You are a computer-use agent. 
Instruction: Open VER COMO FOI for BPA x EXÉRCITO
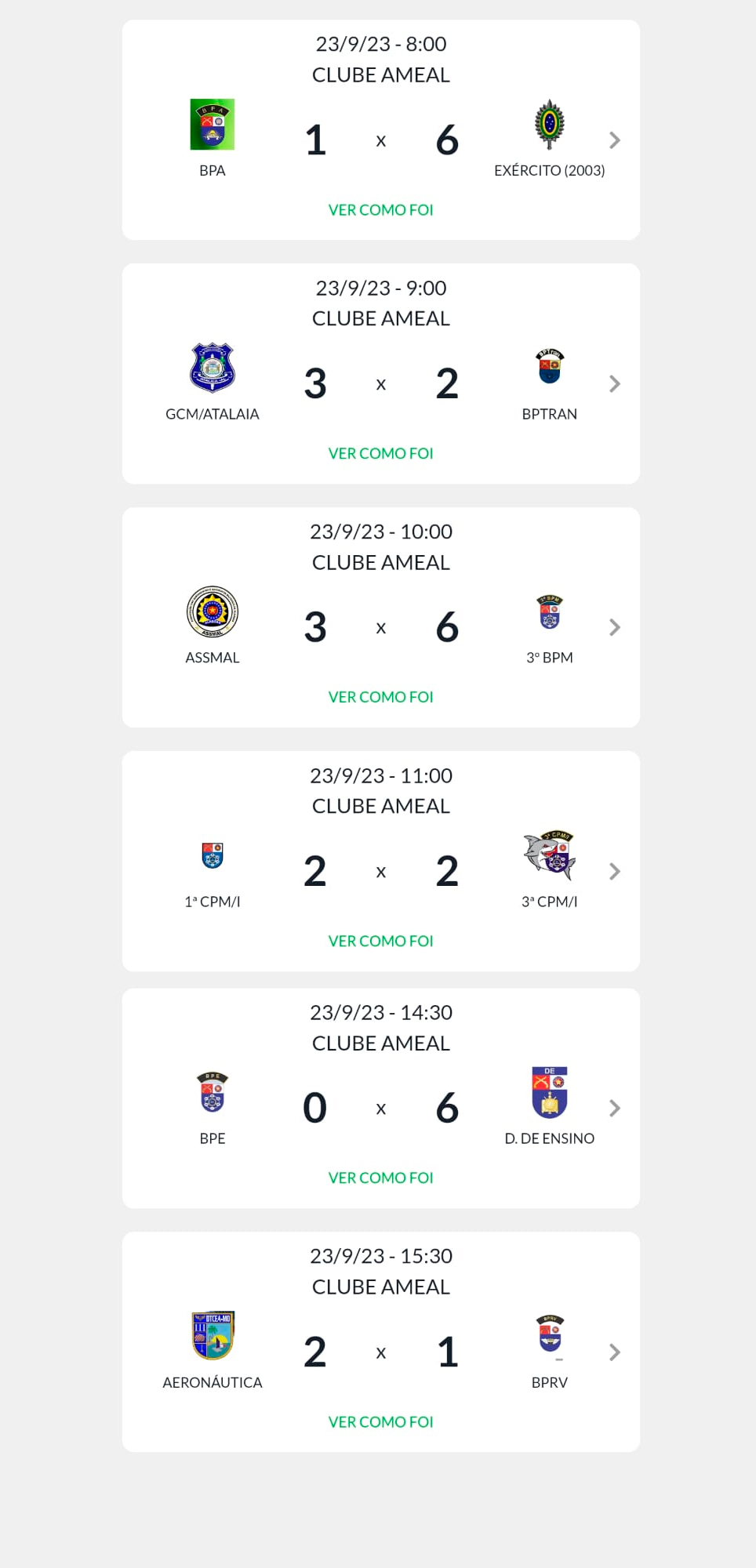(x=380, y=210)
